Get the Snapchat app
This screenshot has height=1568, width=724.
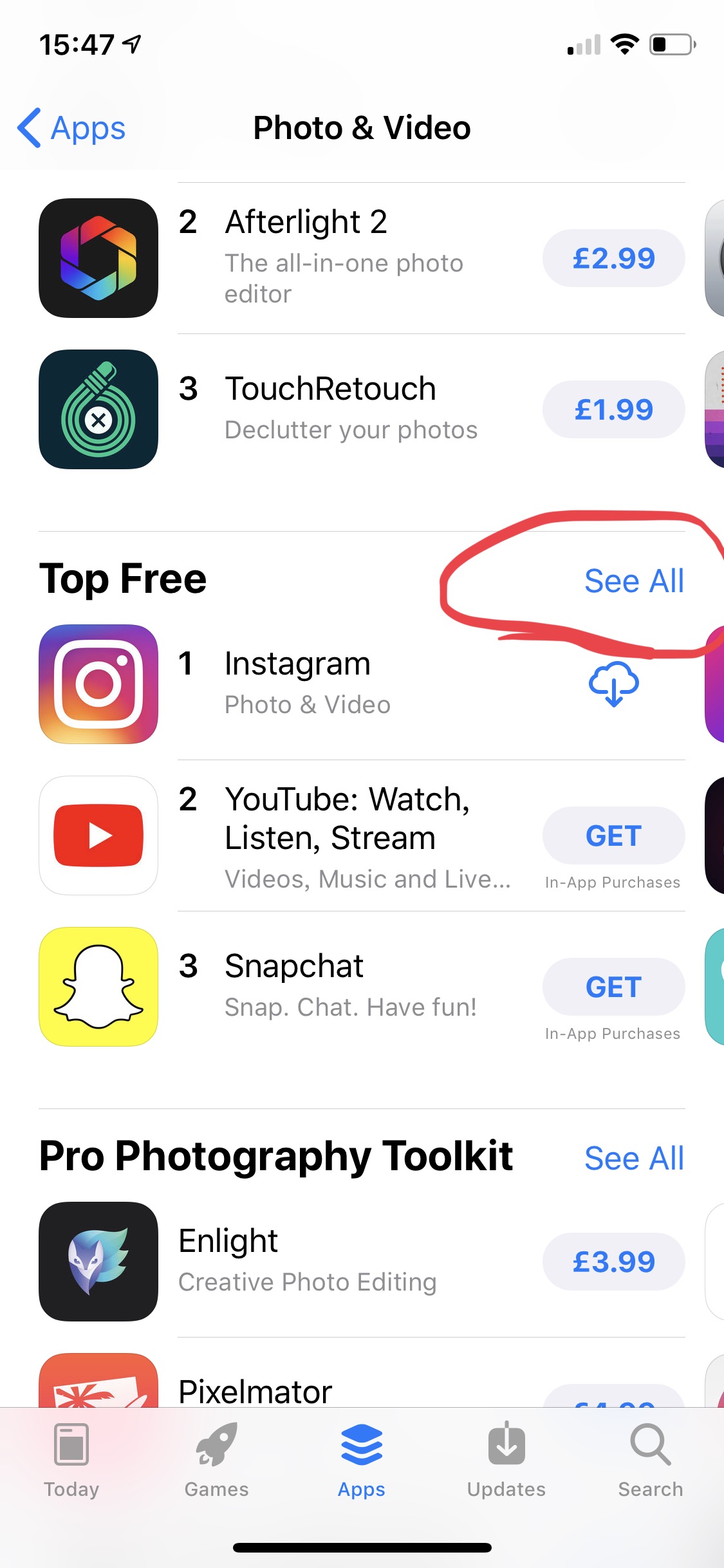613,987
